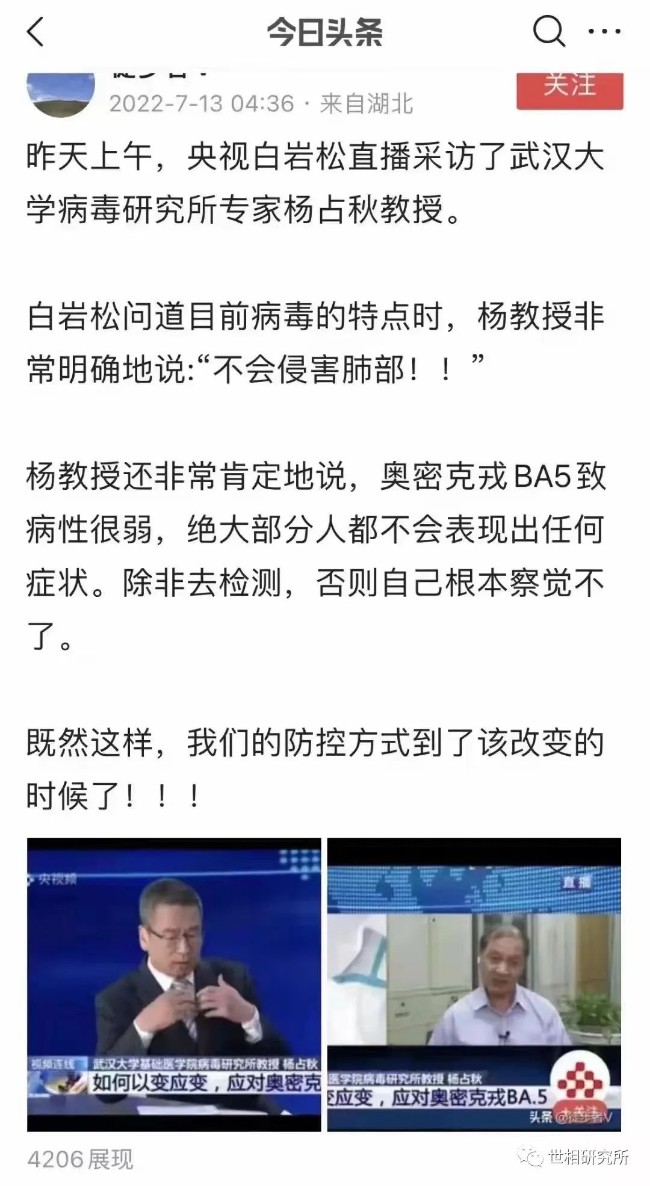View the left image of the TV host
The image size is (650, 1186).
pyautogui.click(x=174, y=983)
